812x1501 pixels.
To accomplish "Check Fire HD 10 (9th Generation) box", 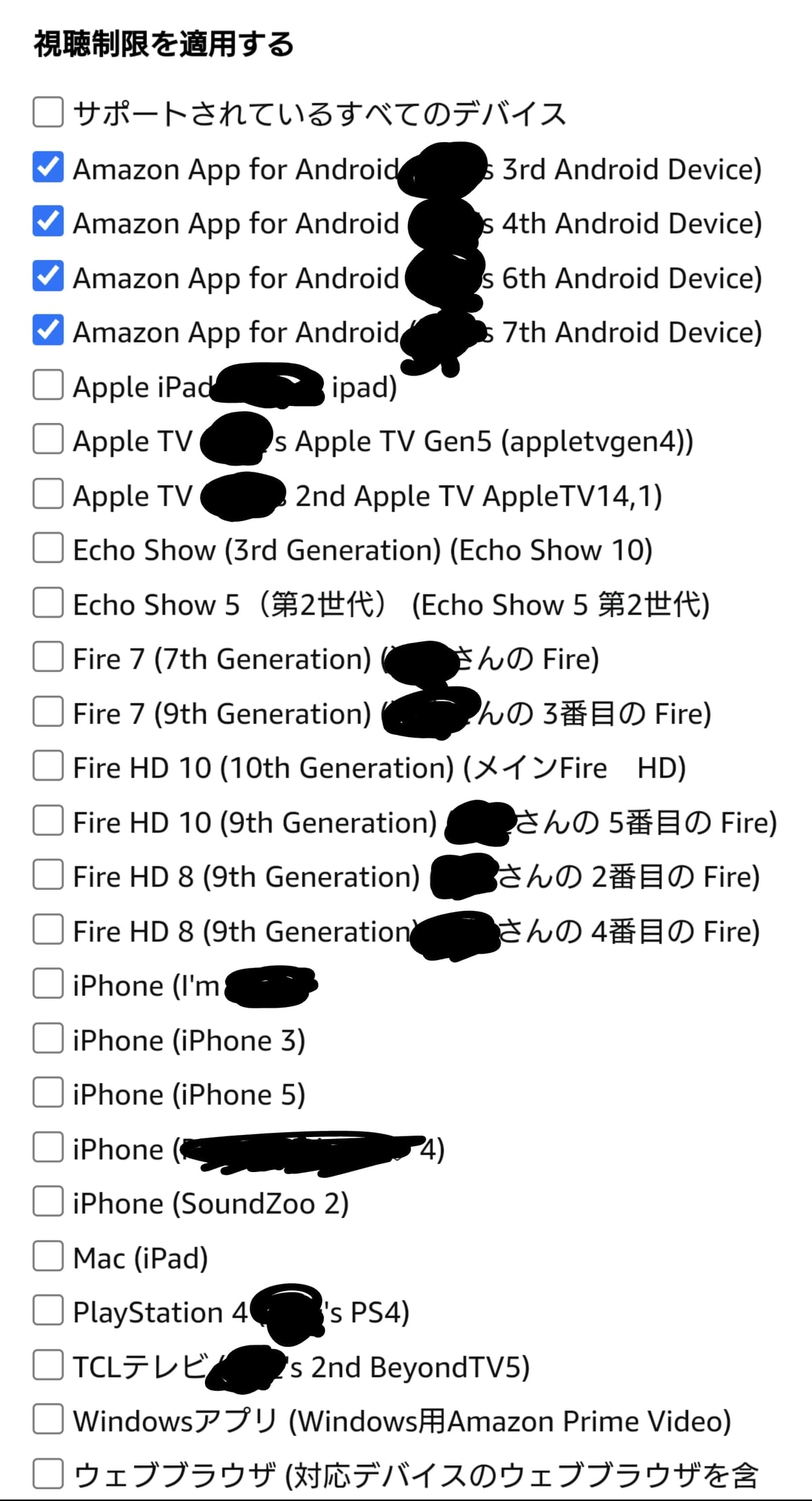I will click(x=48, y=821).
